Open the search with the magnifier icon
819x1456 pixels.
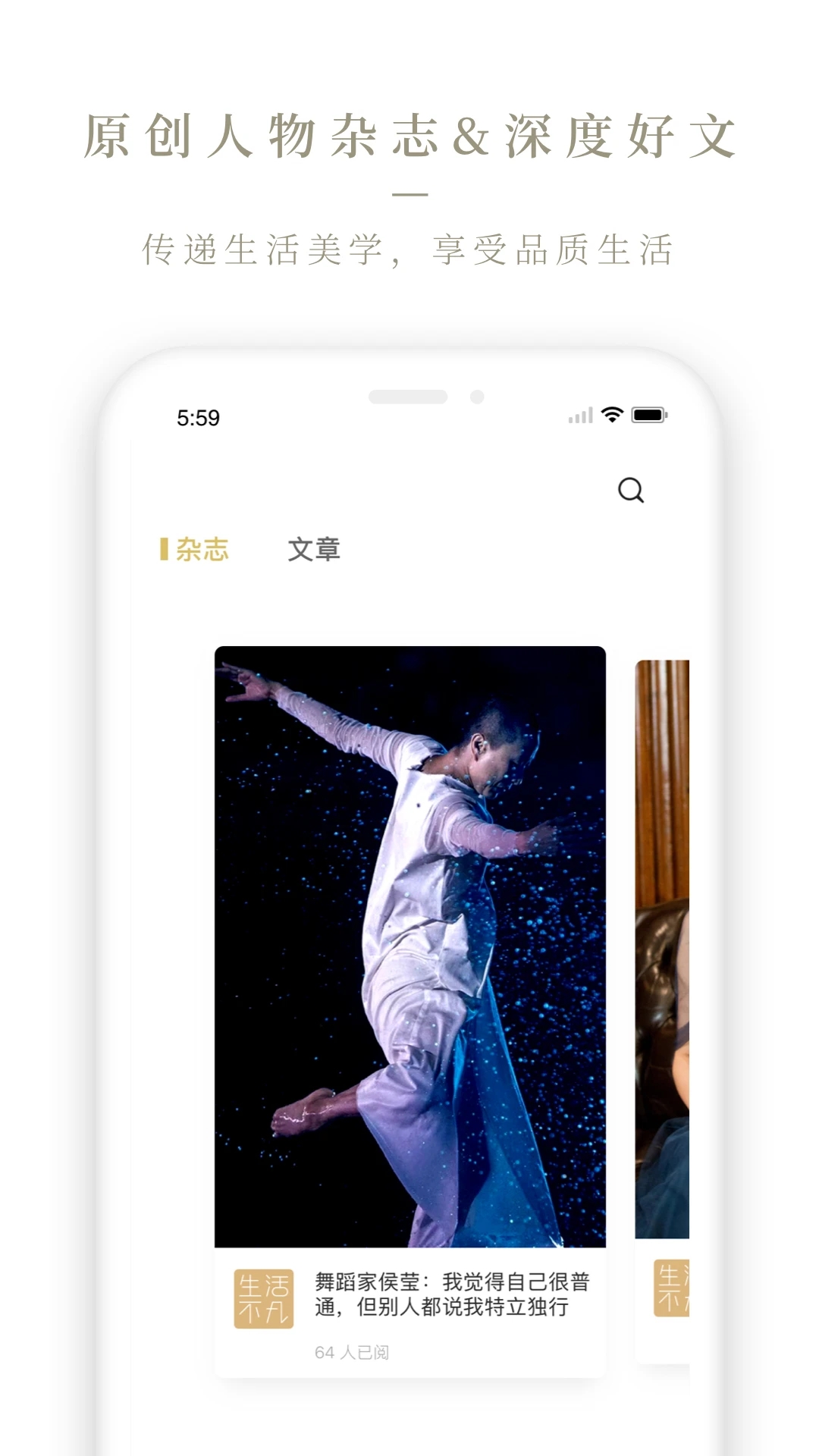pyautogui.click(x=632, y=491)
